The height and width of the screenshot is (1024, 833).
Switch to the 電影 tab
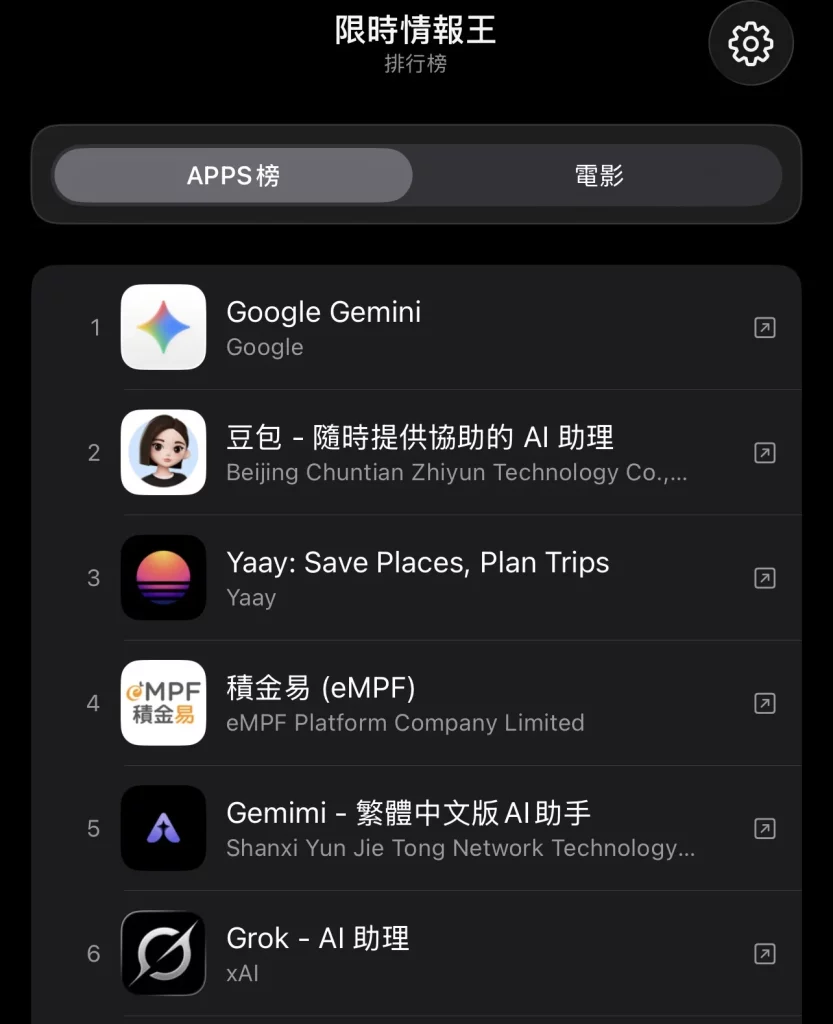coord(598,176)
